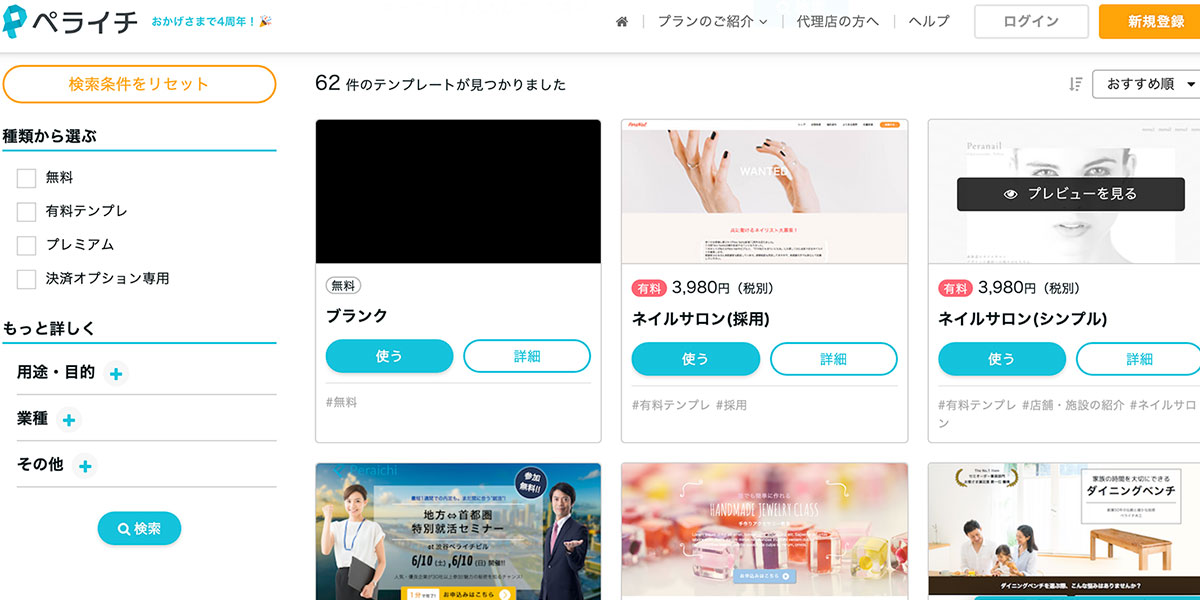1200x600 pixels.
Task: Open the 就活セミナー template thumbnail
Action: 458,531
